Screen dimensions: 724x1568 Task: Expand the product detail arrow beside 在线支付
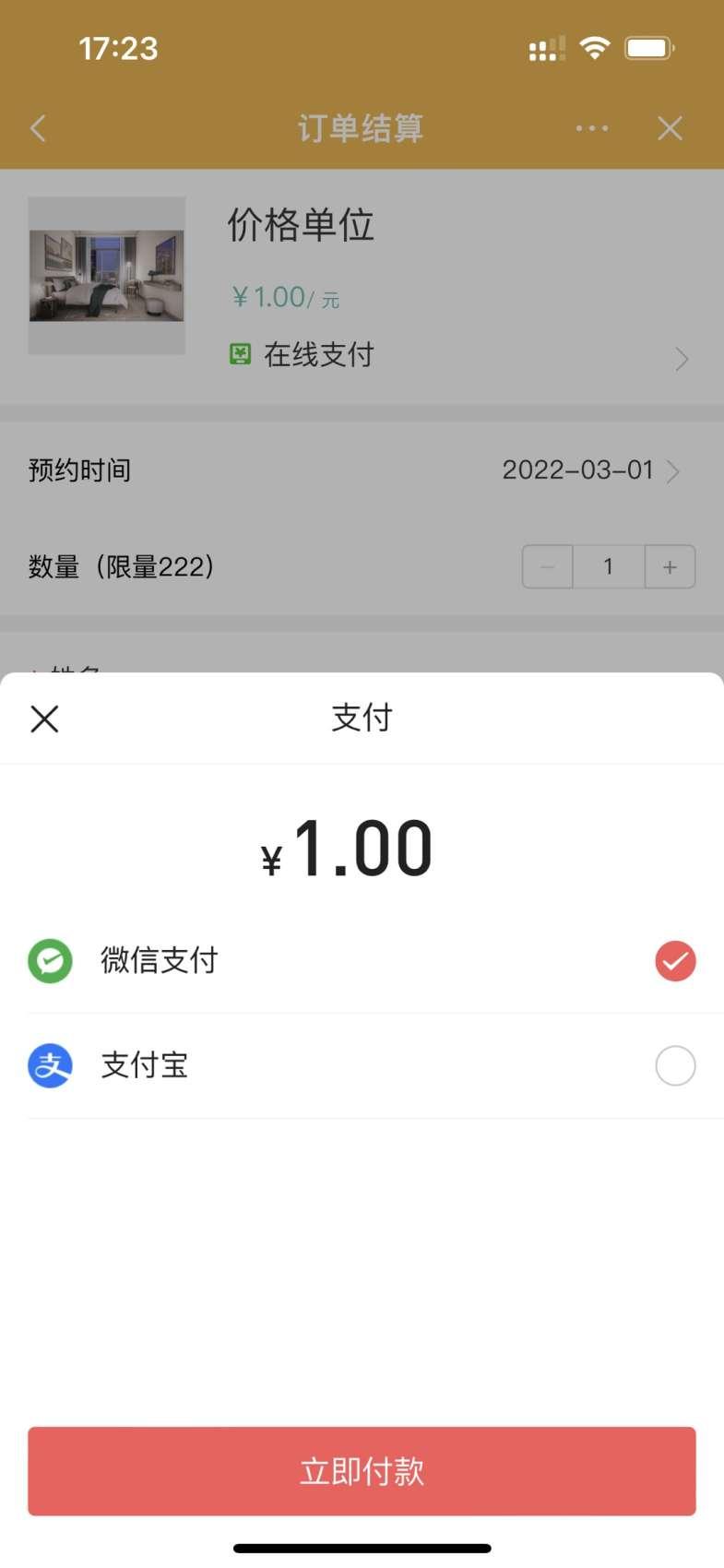pos(682,358)
